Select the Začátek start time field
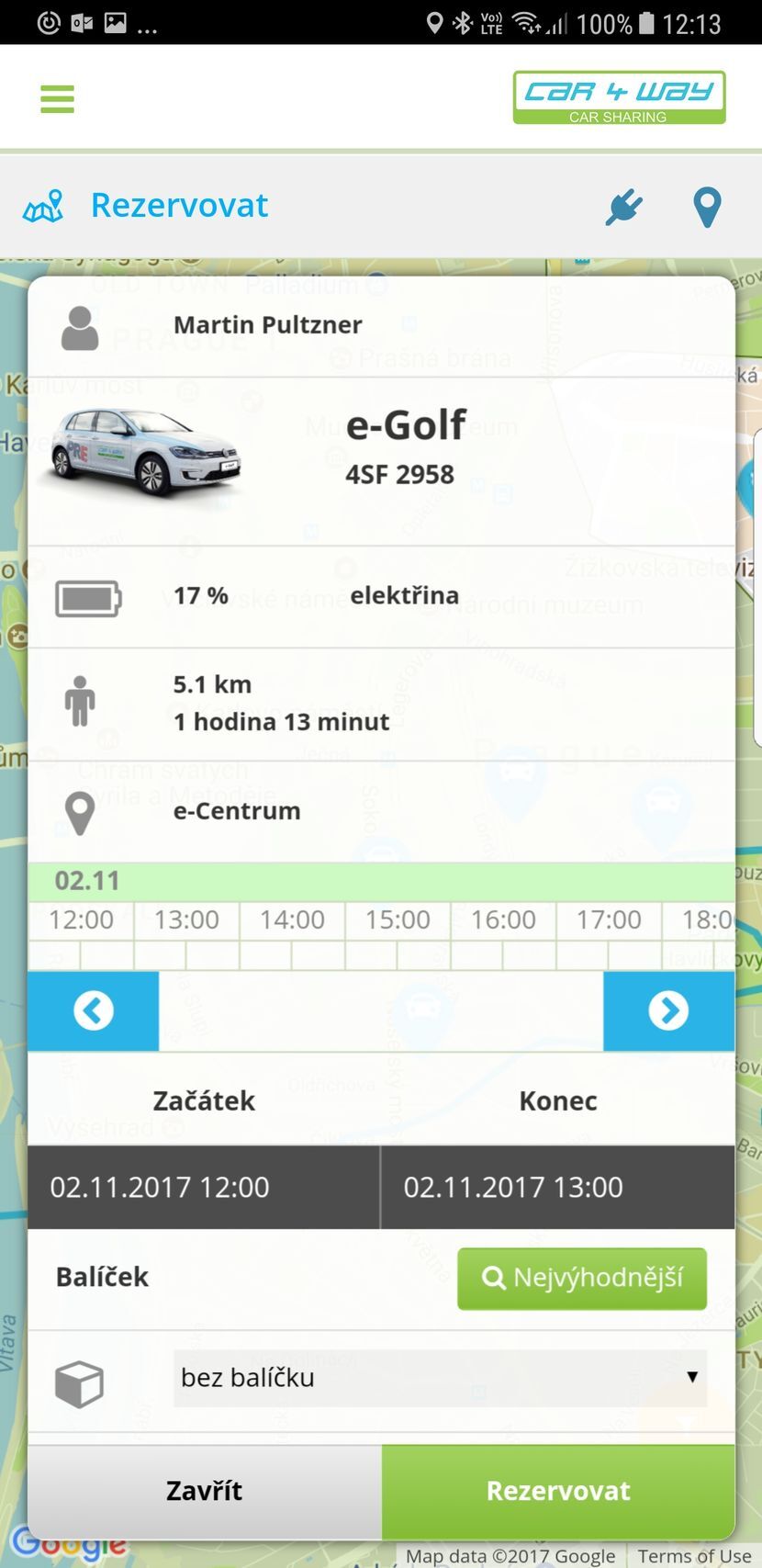This screenshot has width=762, height=1568. (x=202, y=1187)
